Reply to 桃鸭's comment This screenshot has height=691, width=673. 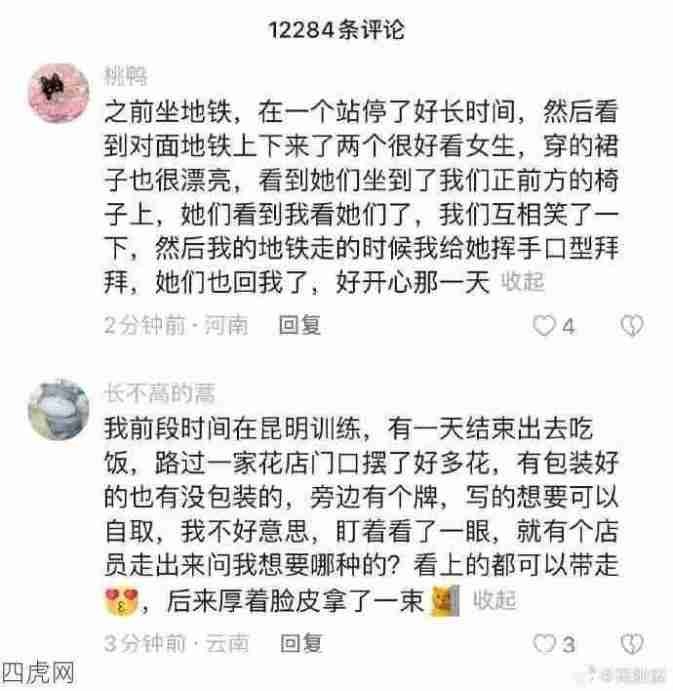(x=300, y=325)
